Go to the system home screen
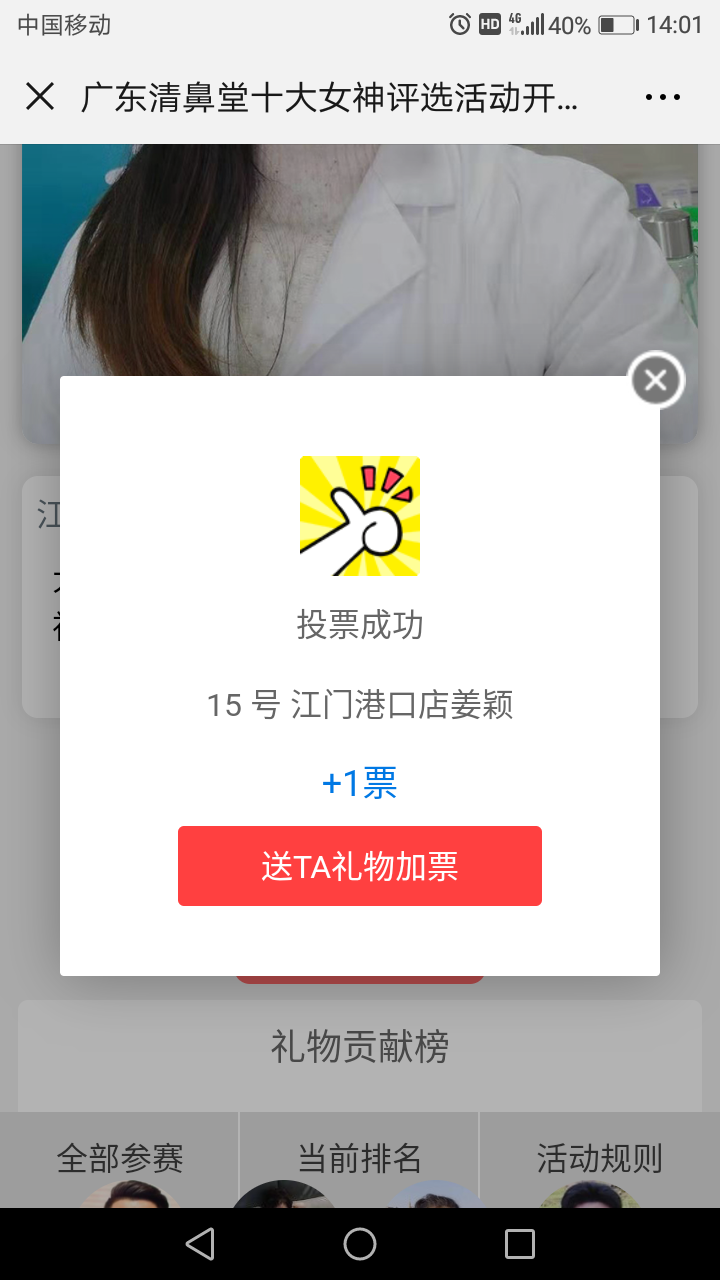The image size is (720, 1280). tap(360, 1244)
